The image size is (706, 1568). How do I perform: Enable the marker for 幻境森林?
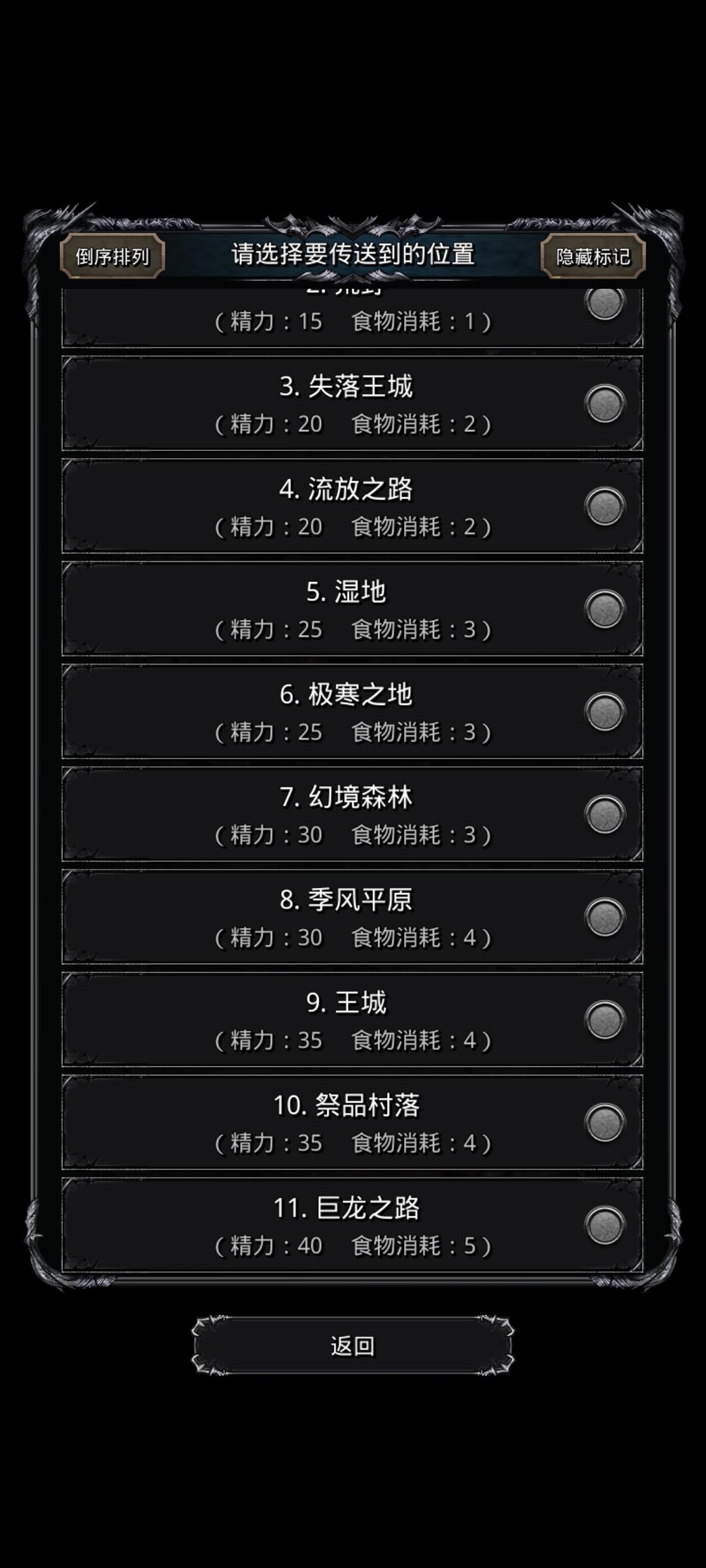(x=605, y=814)
